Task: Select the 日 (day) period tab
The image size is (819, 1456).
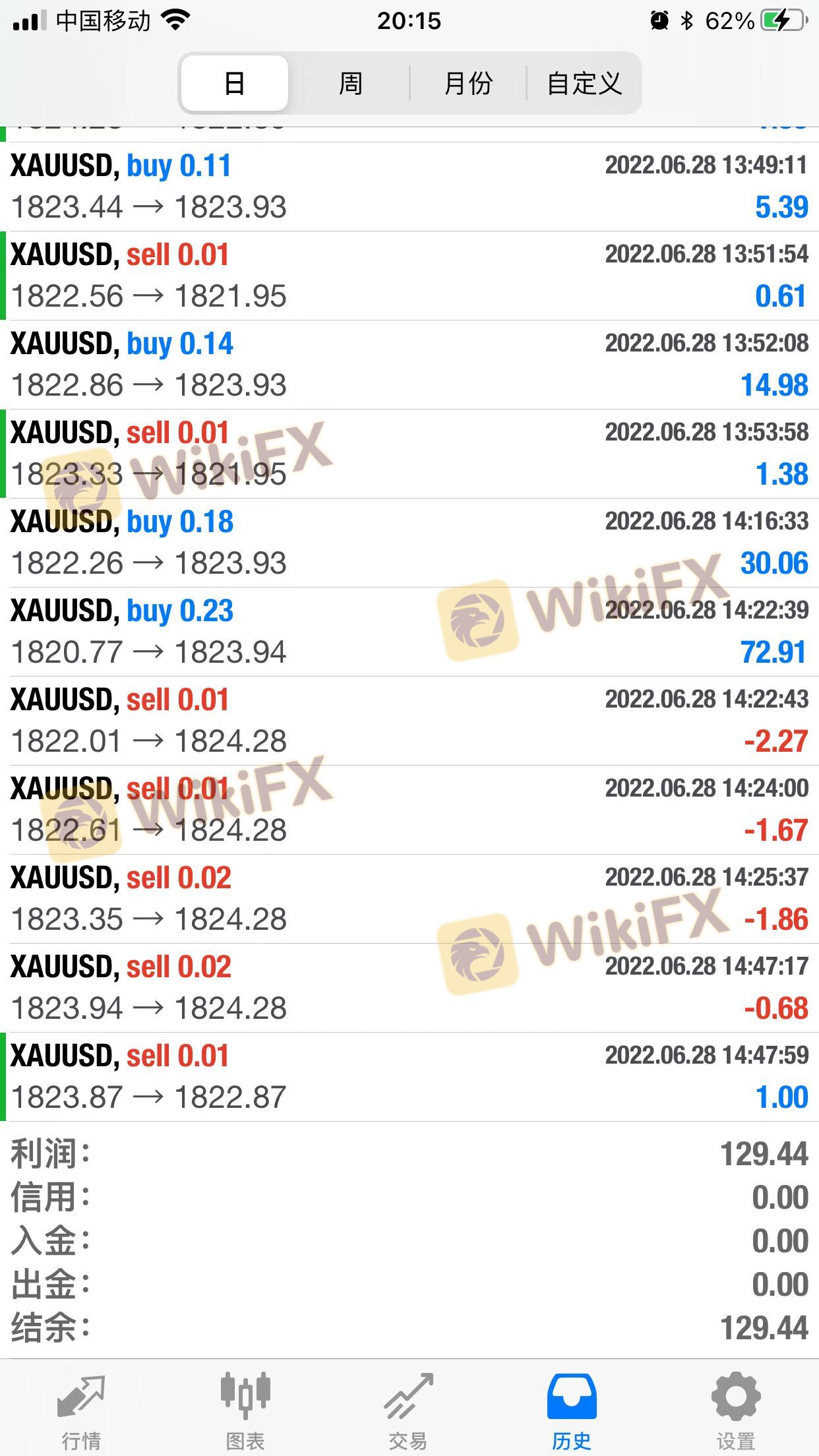Action: pos(235,84)
